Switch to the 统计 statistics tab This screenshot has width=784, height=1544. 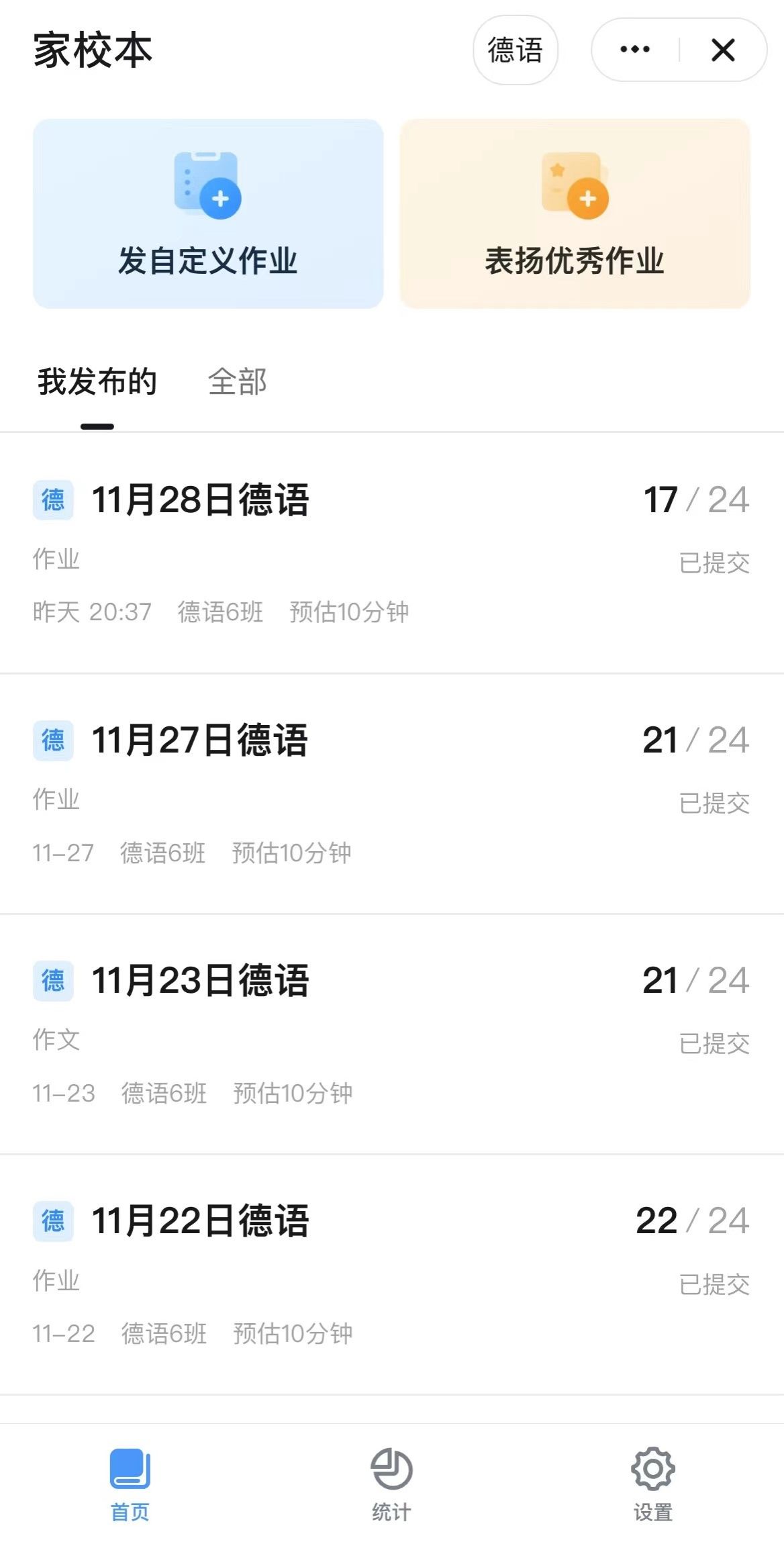[391, 1485]
